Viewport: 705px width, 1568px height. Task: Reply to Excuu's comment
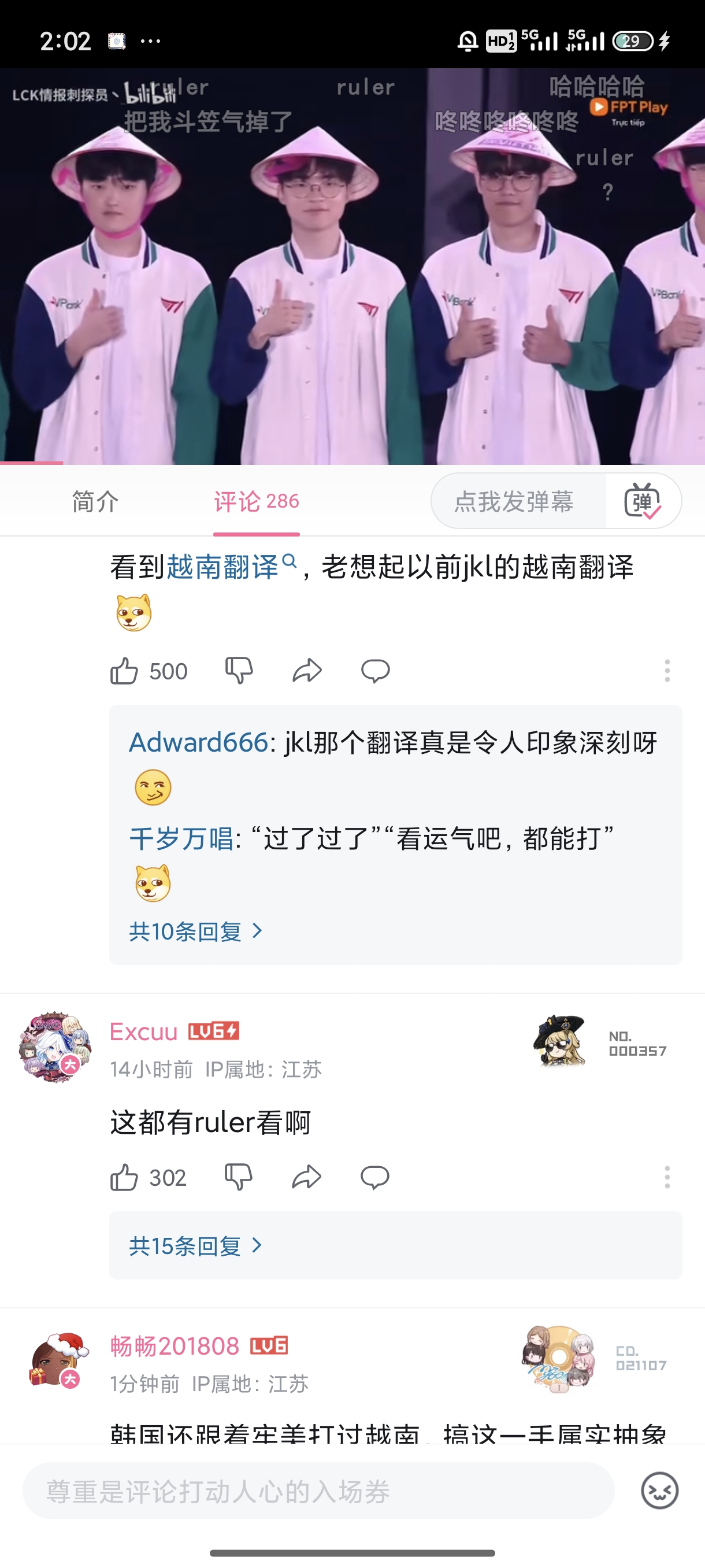(374, 1177)
